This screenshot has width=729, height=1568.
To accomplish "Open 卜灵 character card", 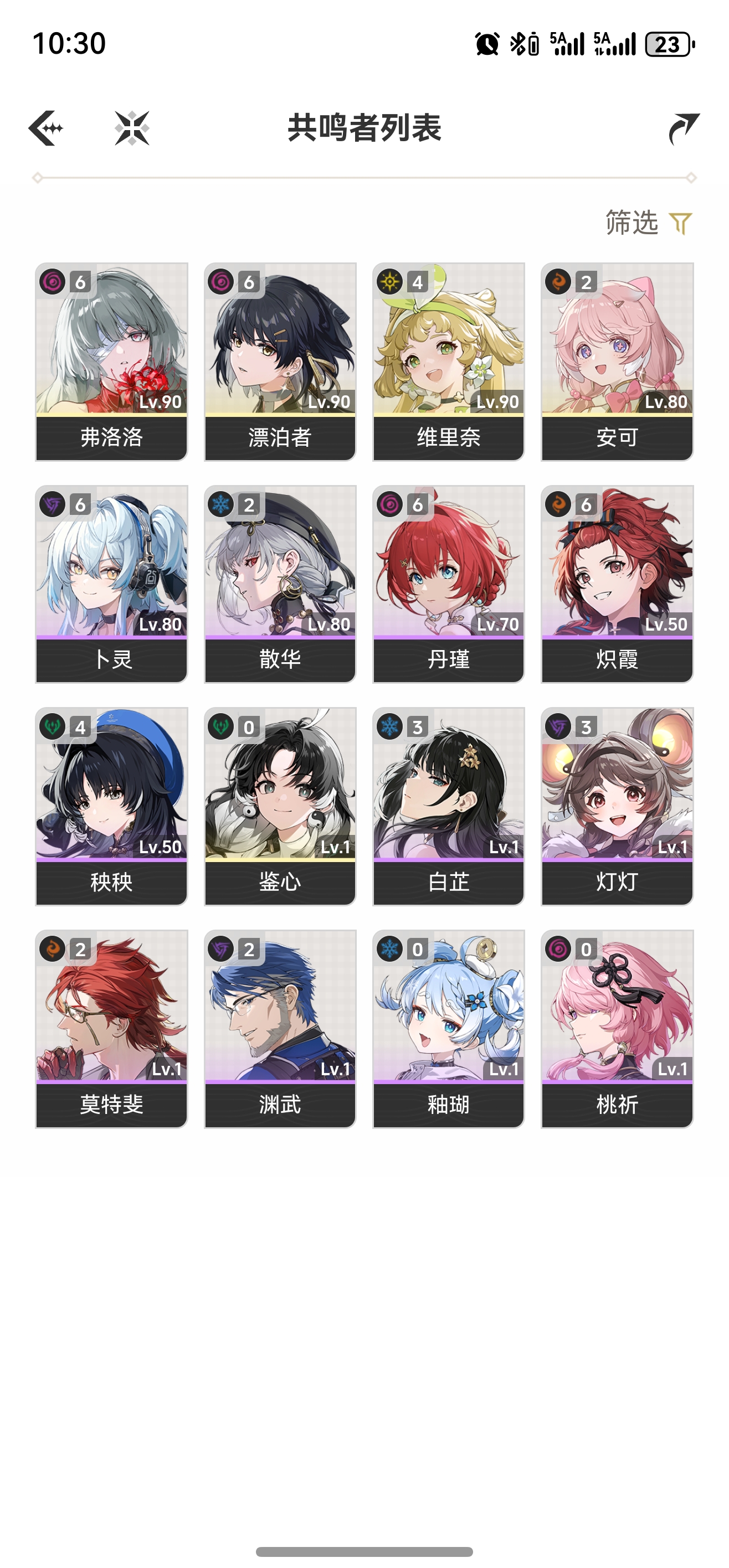I will (x=111, y=584).
